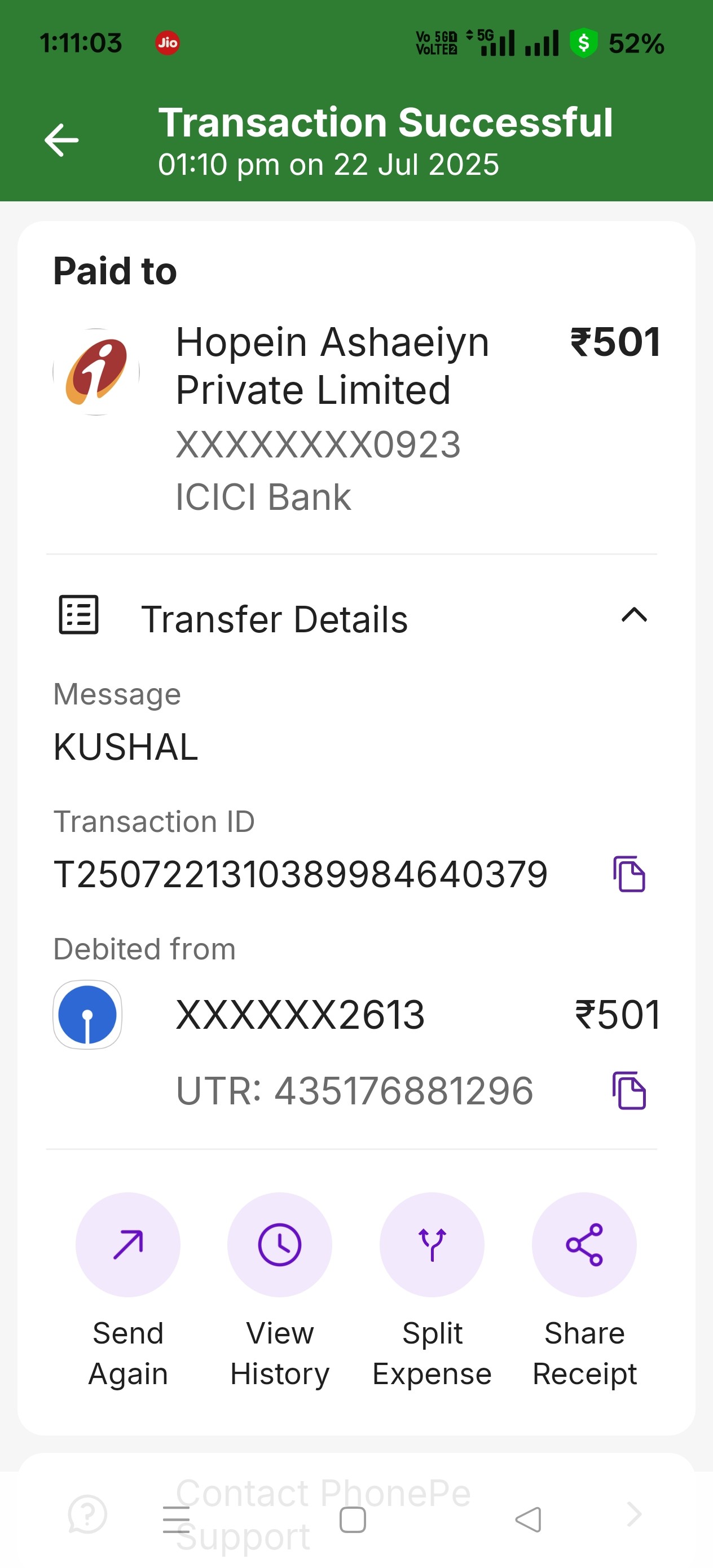This screenshot has width=713, height=1568.
Task: Copy the UTR number
Action: pos(629,1091)
